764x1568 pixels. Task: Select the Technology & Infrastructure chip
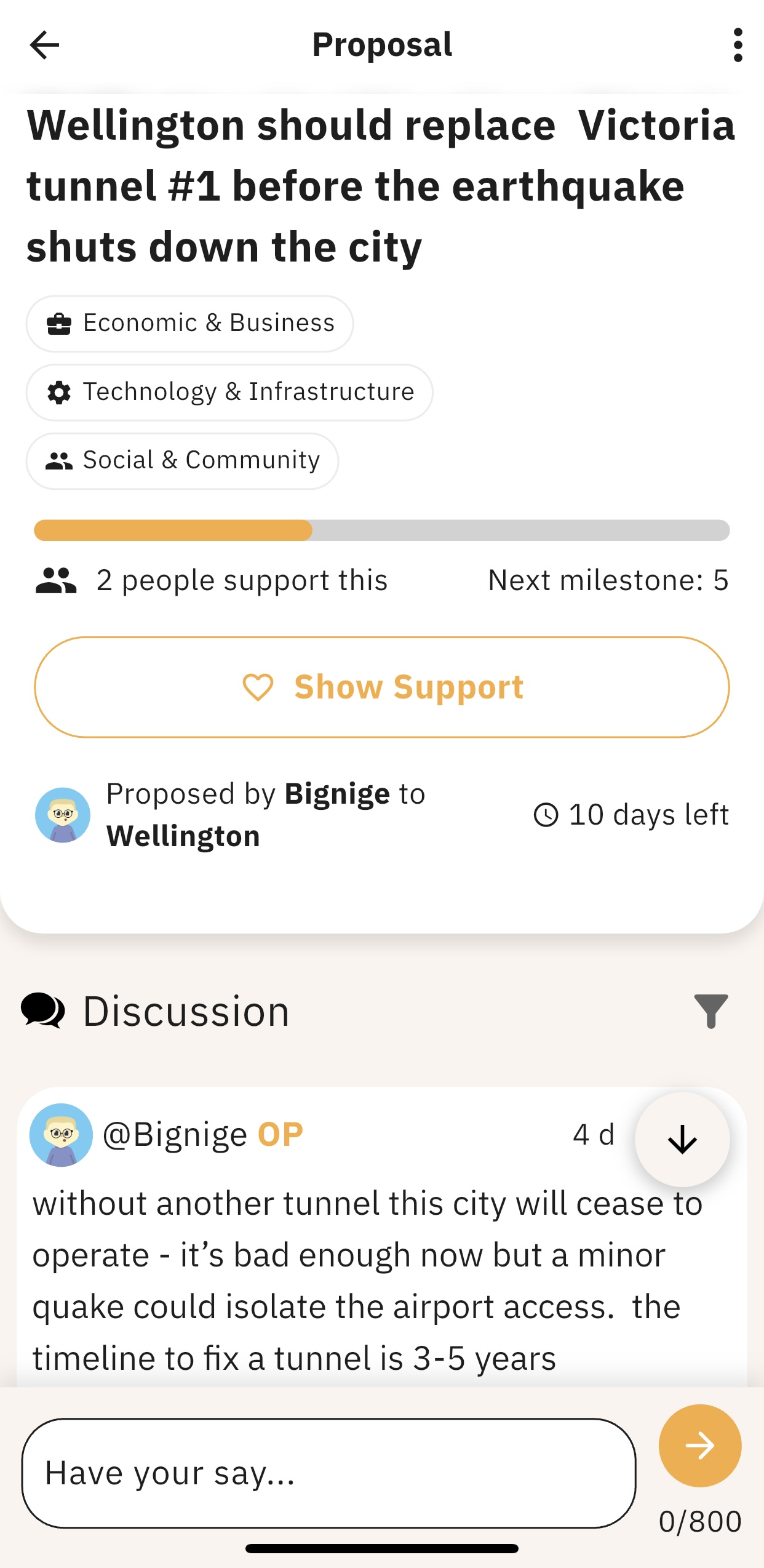click(229, 392)
